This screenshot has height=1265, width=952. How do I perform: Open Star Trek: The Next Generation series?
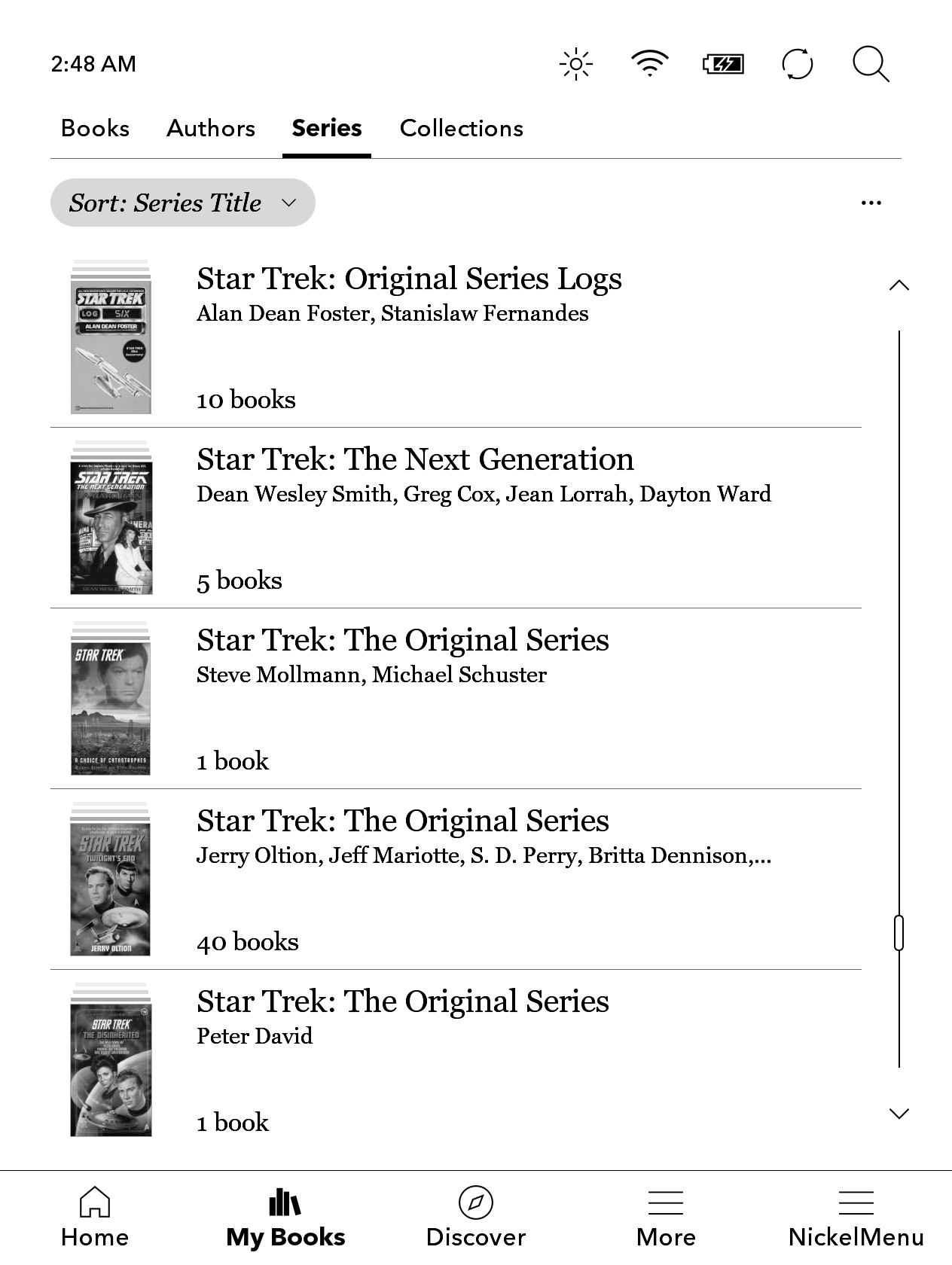coord(415,460)
